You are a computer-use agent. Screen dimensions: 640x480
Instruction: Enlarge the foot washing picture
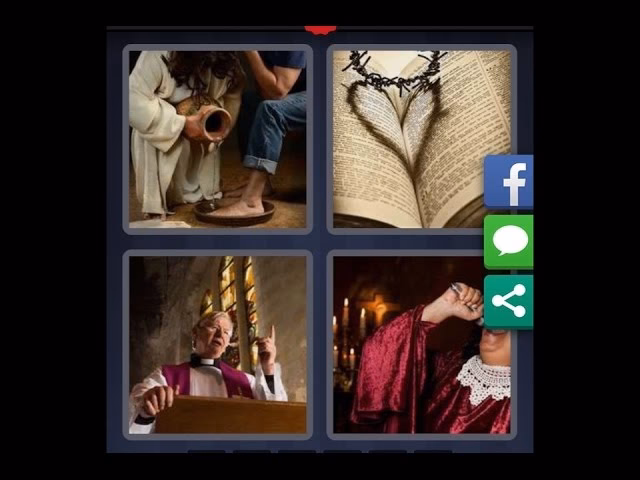217,138
